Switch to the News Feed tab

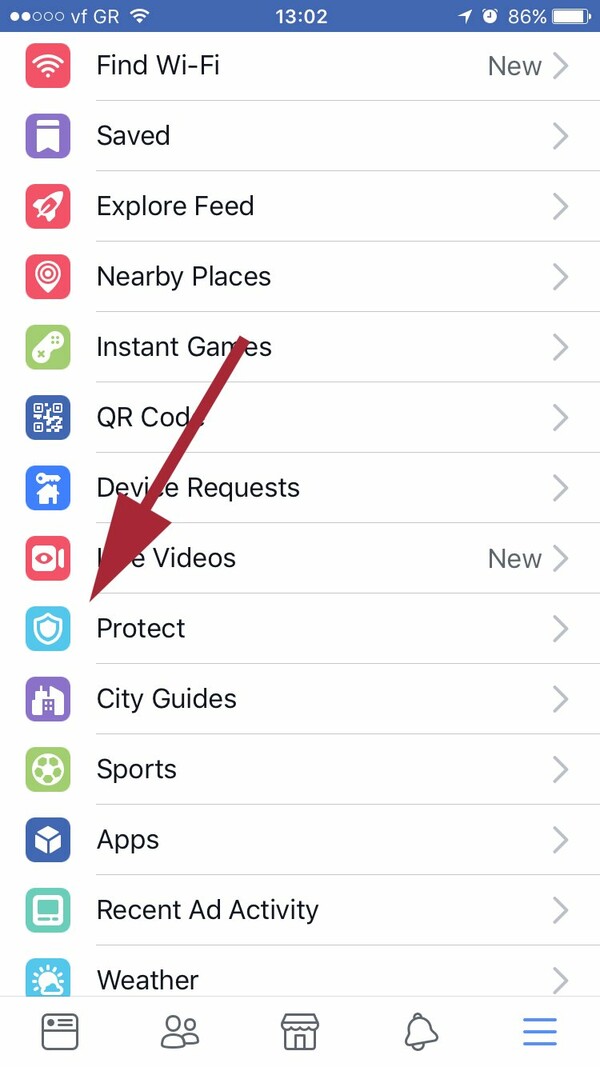(x=59, y=1031)
